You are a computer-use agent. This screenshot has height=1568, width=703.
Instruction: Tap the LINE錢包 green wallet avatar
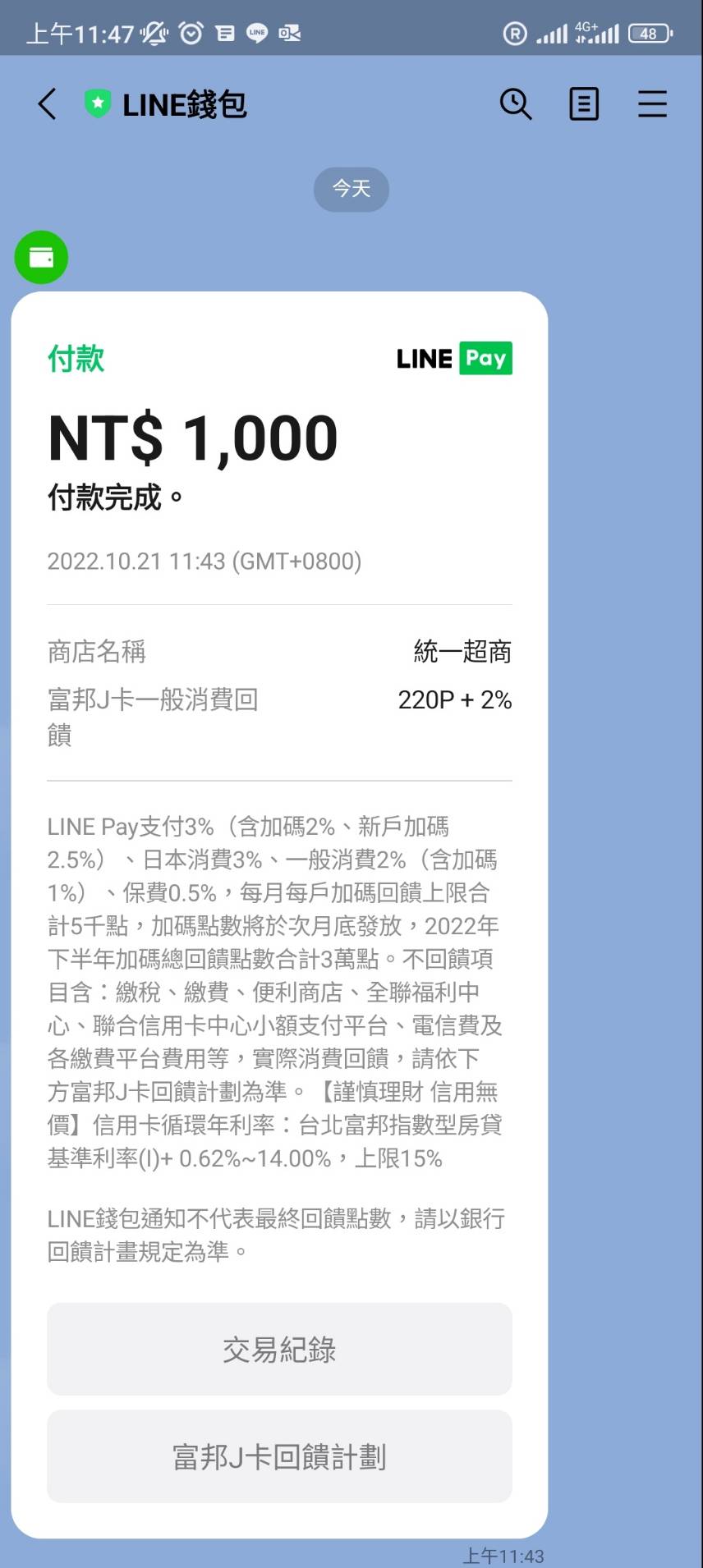[41, 258]
